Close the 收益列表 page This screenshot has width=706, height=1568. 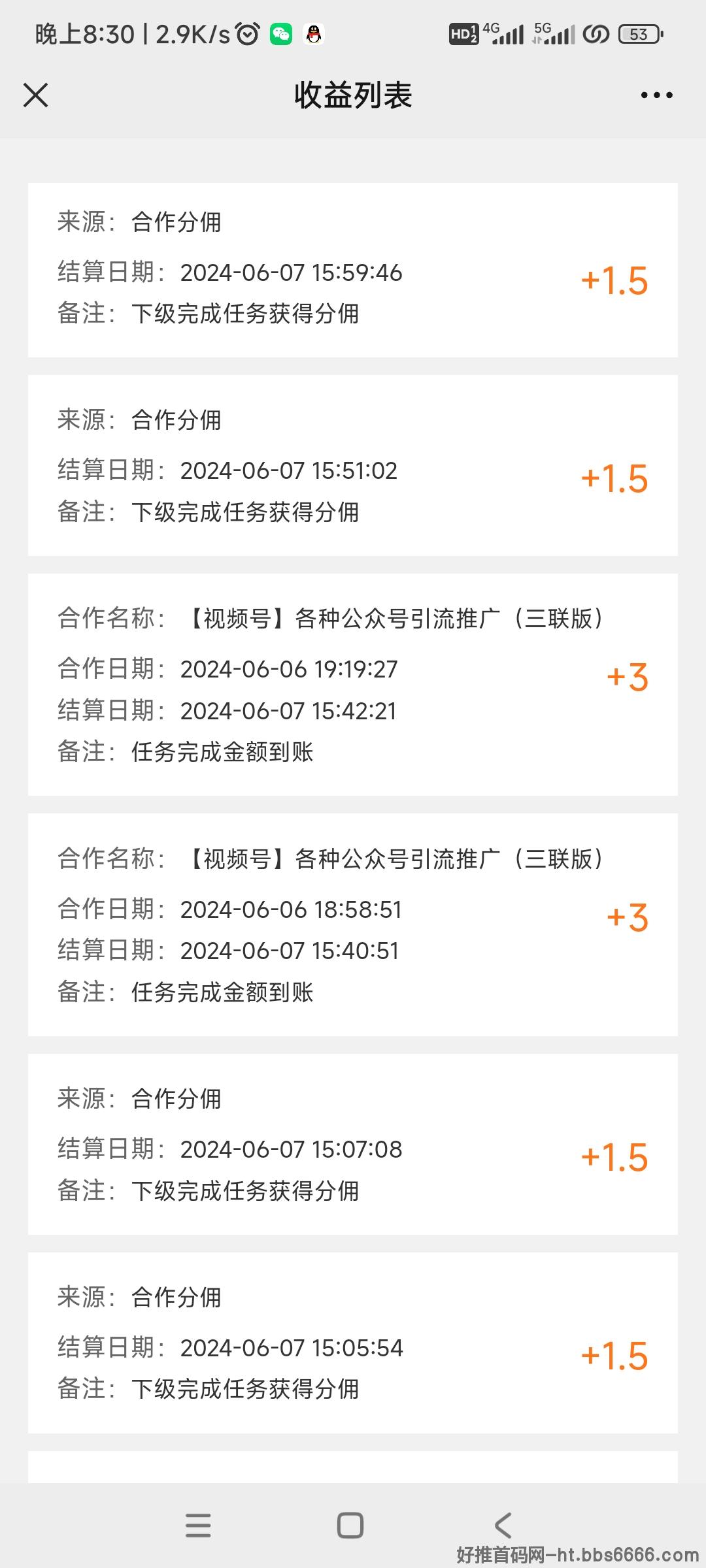point(35,95)
